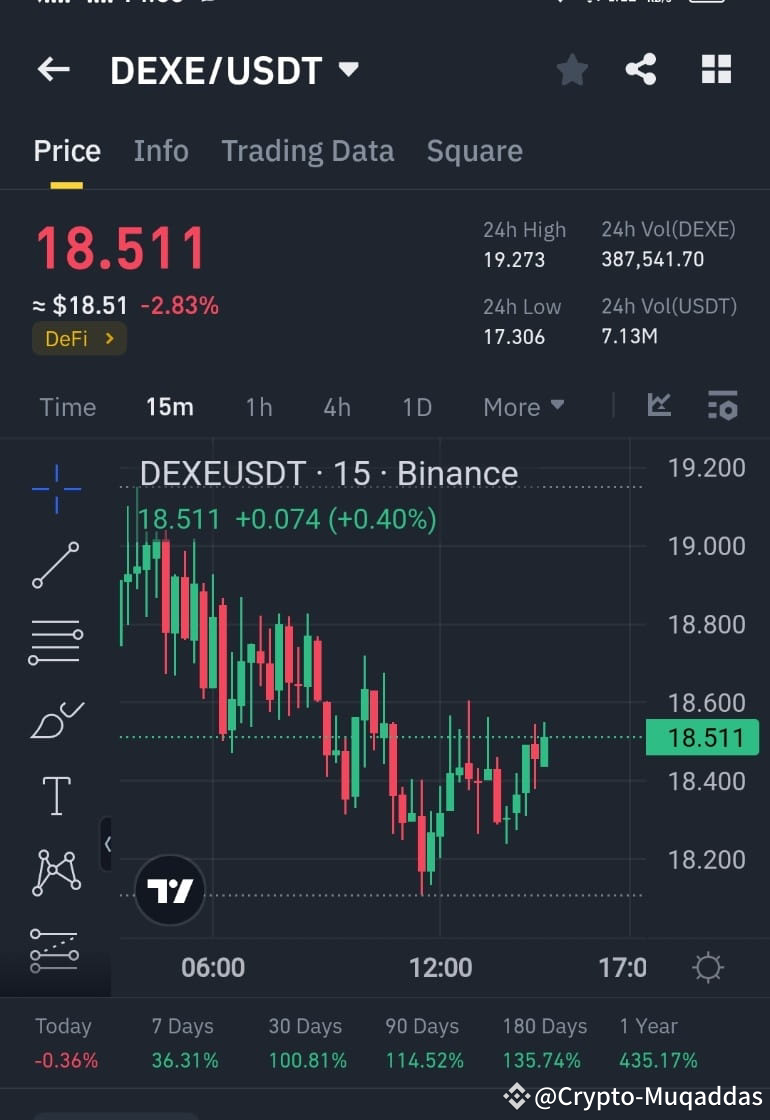The height and width of the screenshot is (1120, 770).
Task: Select the XABCD pattern drawing tool
Action: point(57,870)
